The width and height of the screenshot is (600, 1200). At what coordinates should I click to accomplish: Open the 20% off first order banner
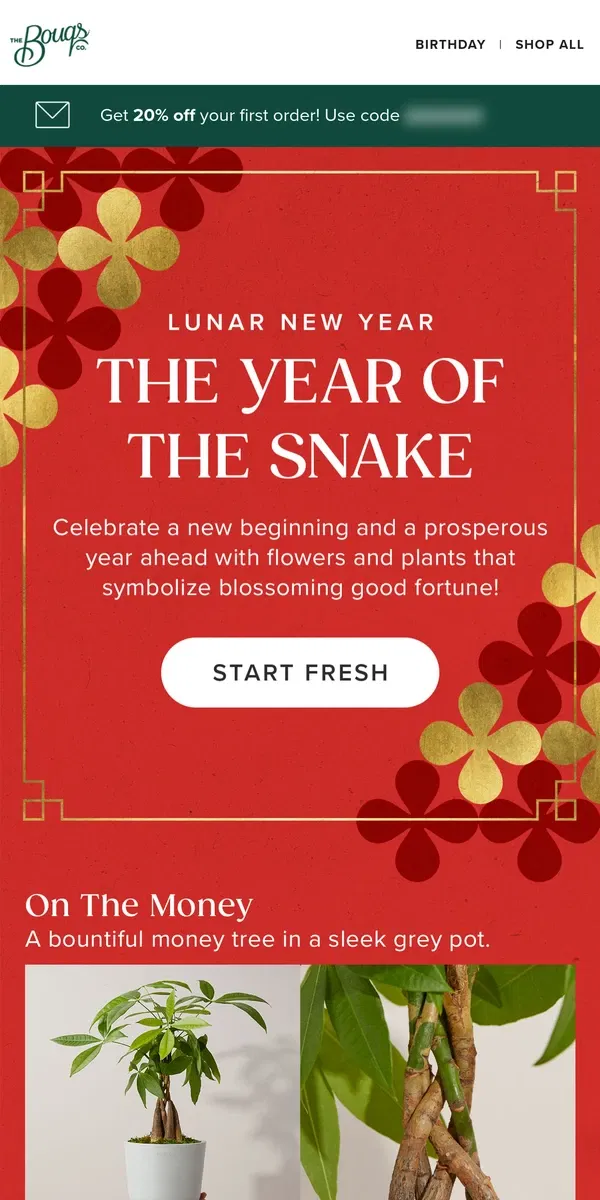(x=300, y=116)
